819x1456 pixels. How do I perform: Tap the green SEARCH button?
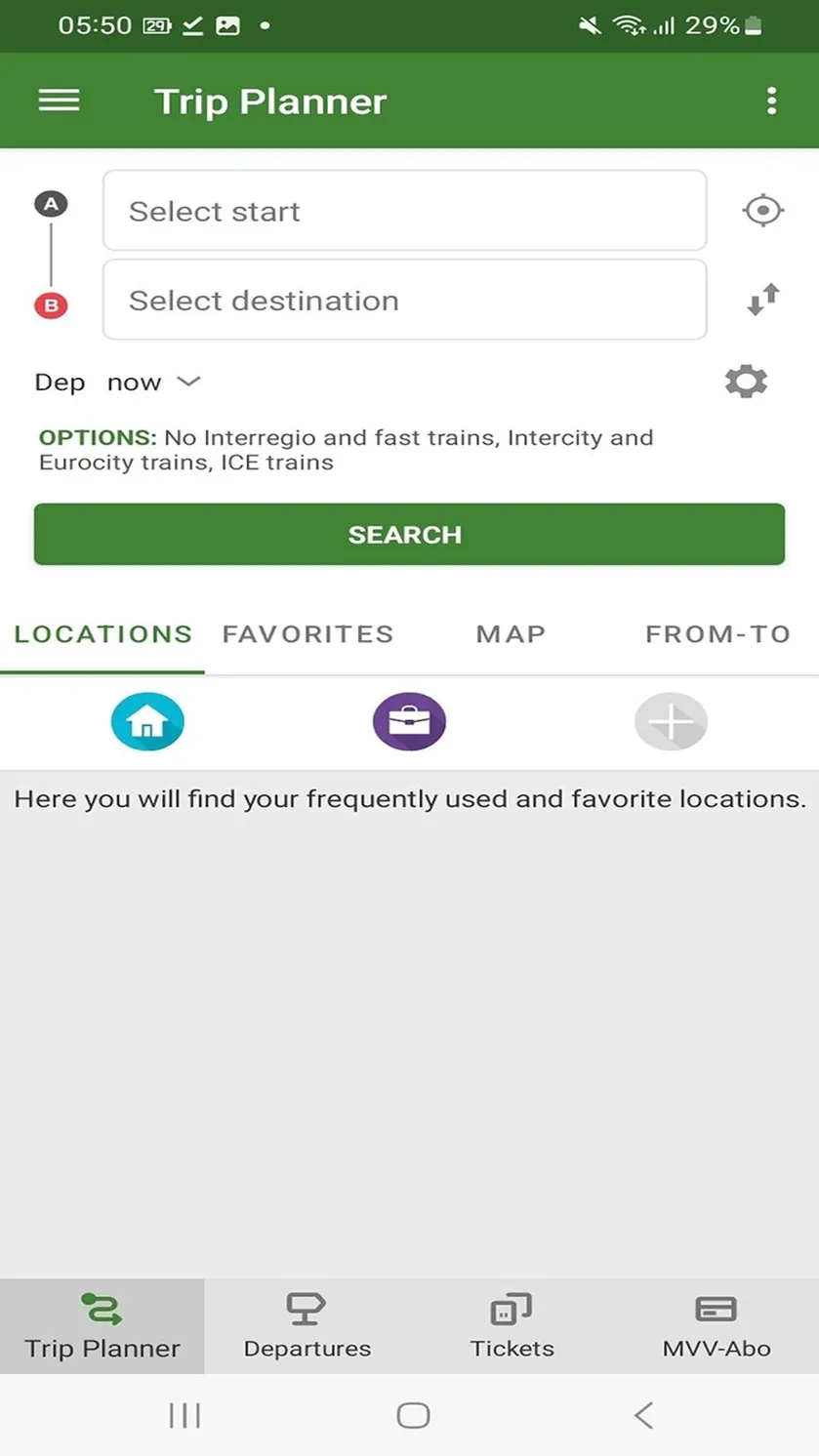tap(409, 534)
